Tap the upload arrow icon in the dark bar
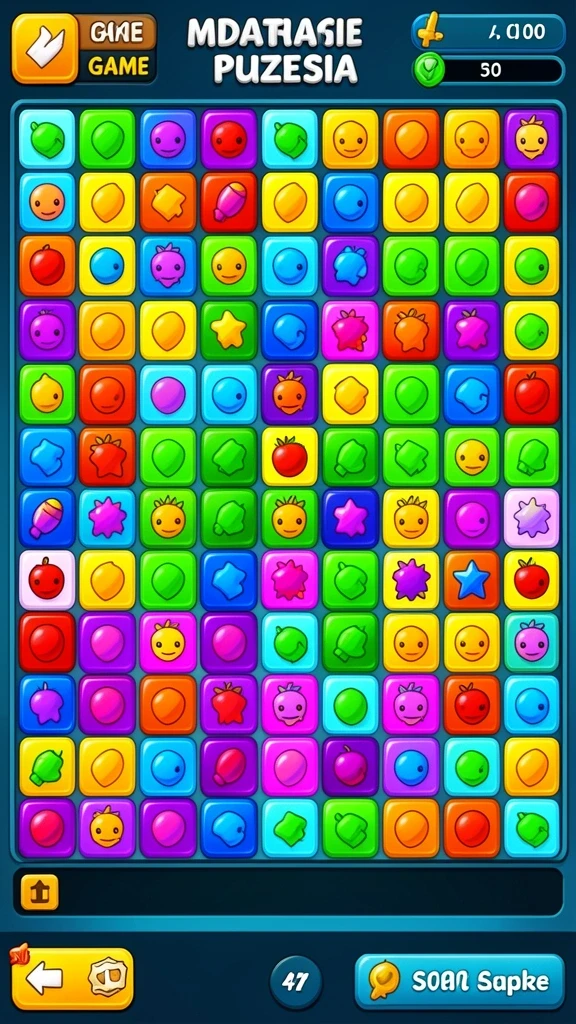 (x=40, y=892)
